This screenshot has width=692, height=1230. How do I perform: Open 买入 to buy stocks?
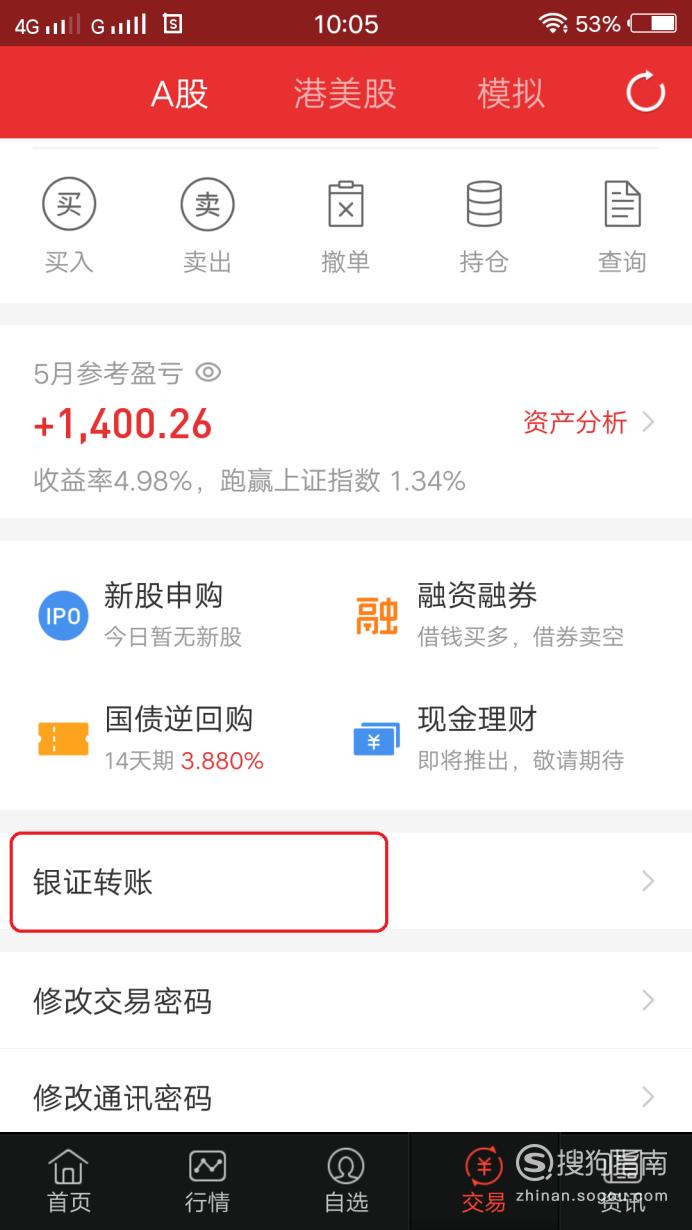[69, 226]
